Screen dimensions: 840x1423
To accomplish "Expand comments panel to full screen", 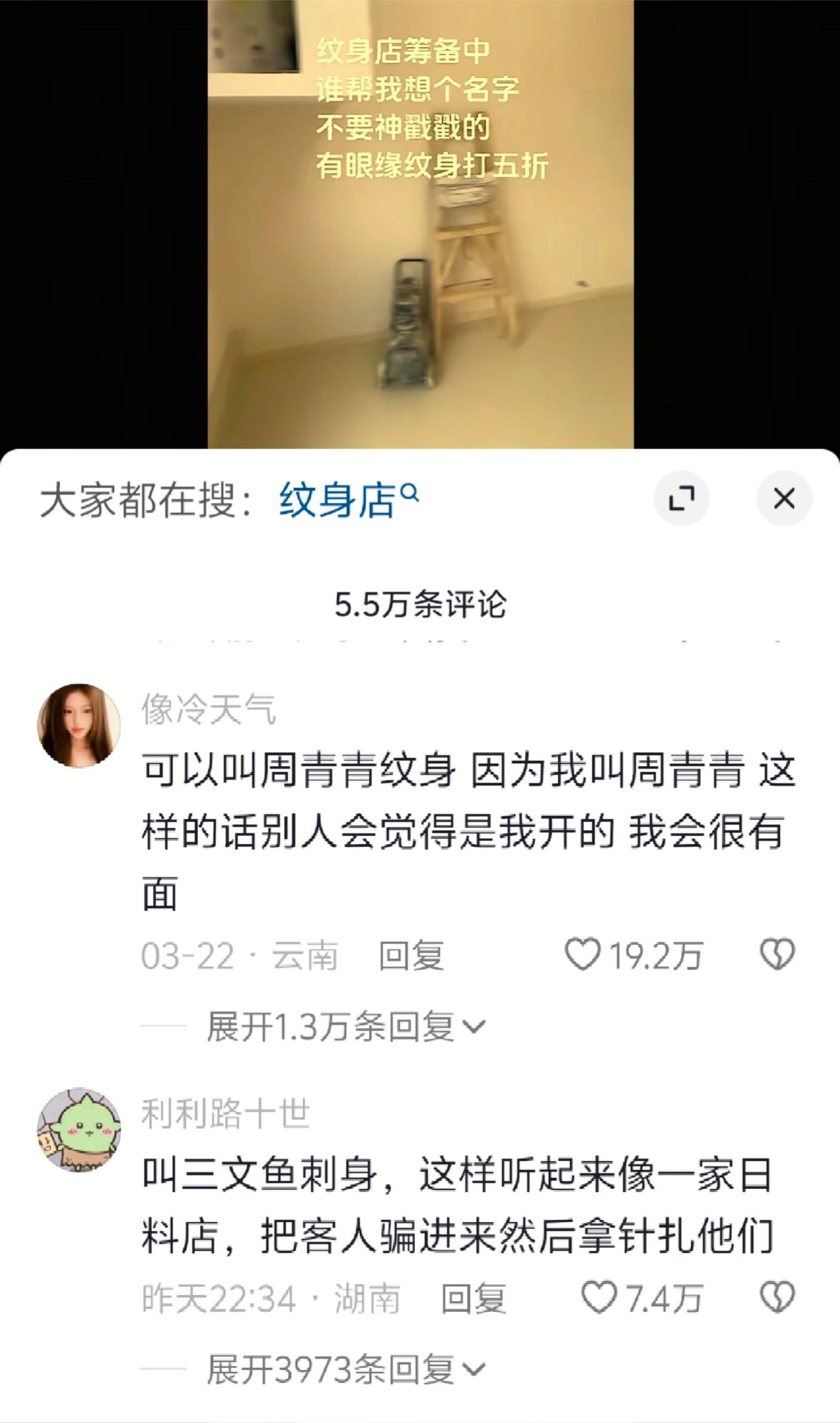I will pos(681,498).
